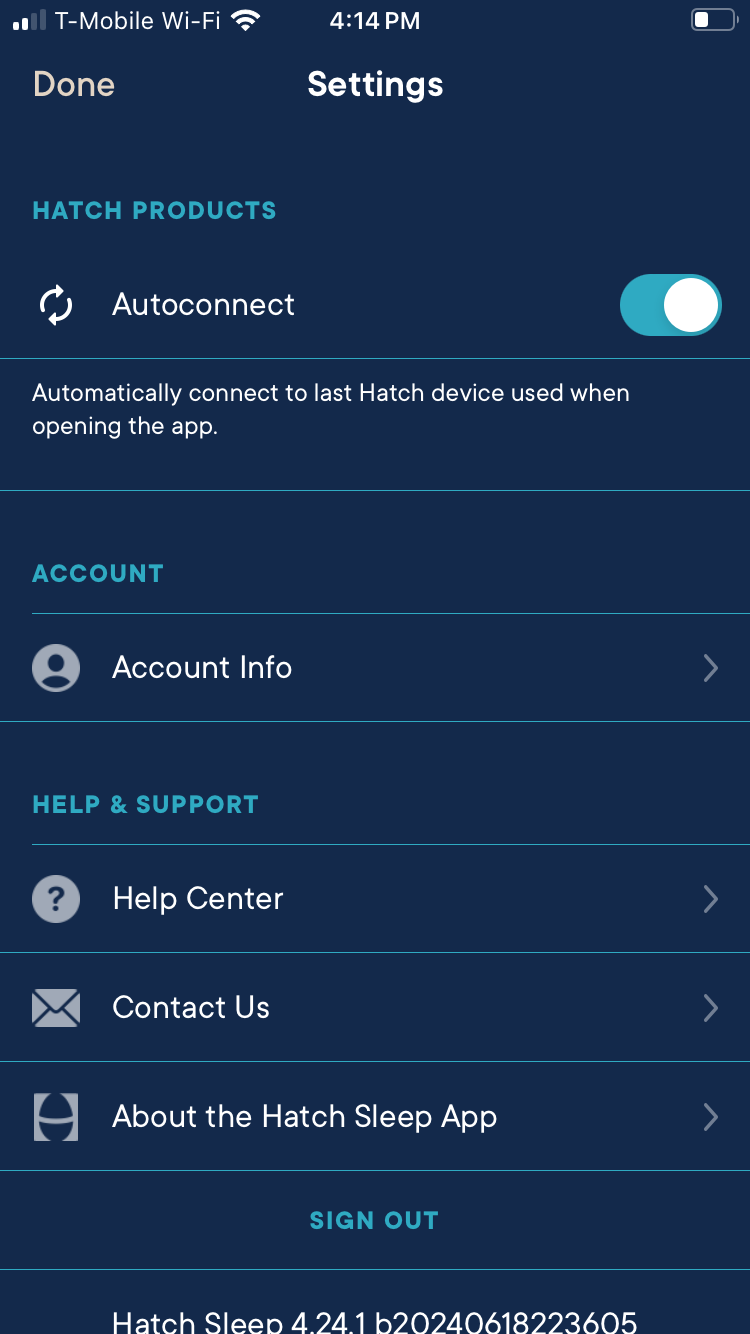
Task: Disable the Autoconnect toggle
Action: [670, 305]
